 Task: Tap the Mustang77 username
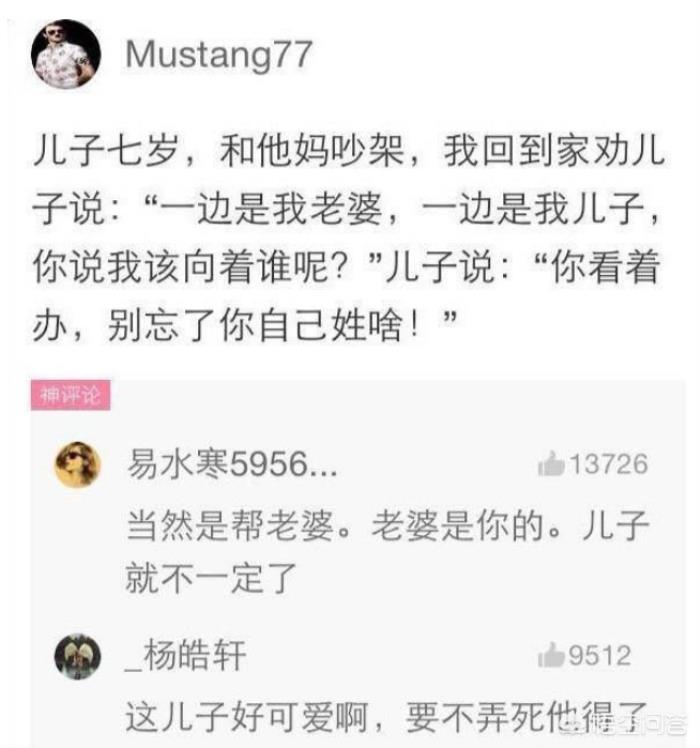tap(218, 54)
